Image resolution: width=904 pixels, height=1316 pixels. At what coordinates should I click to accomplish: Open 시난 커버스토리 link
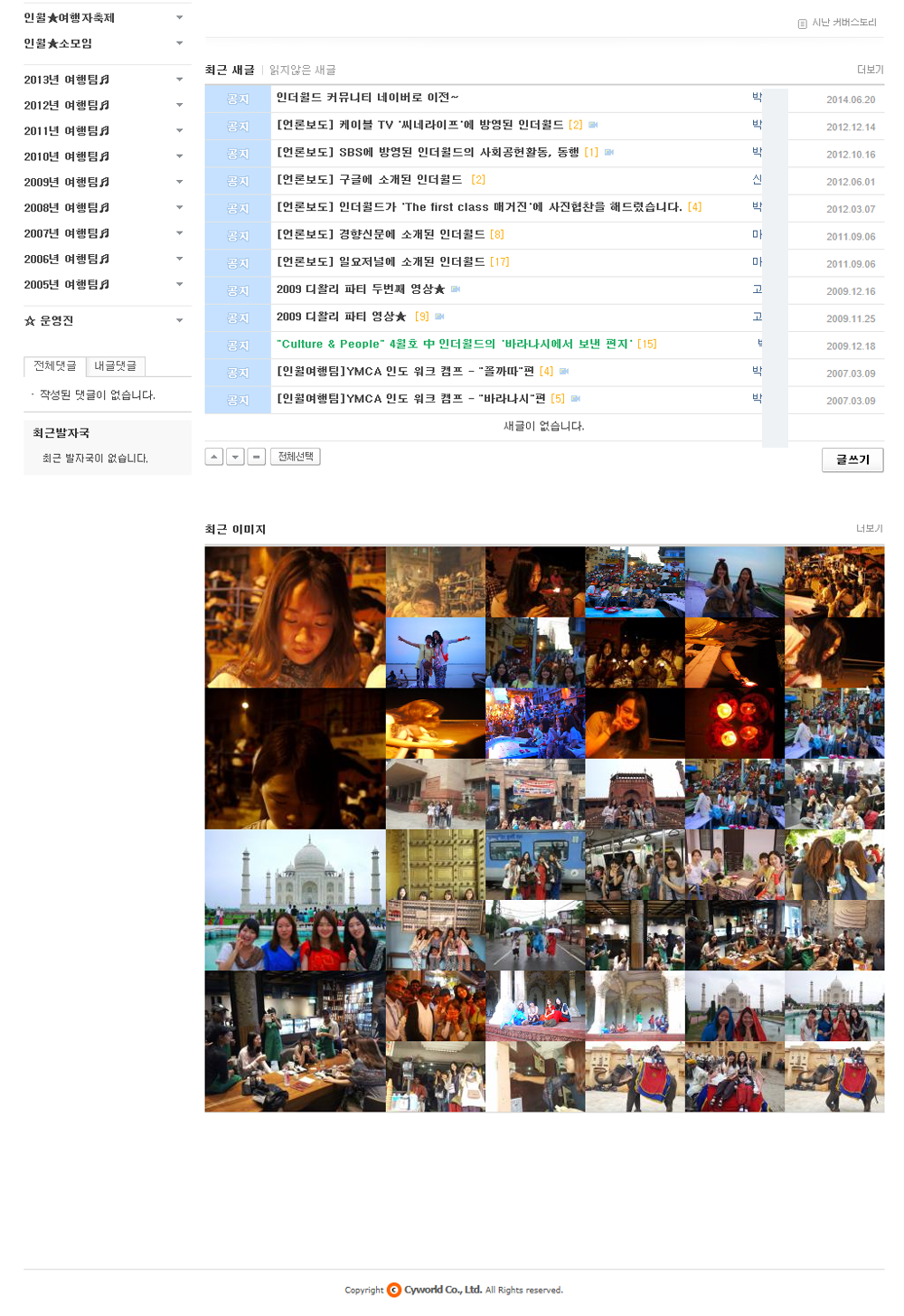tap(843, 23)
